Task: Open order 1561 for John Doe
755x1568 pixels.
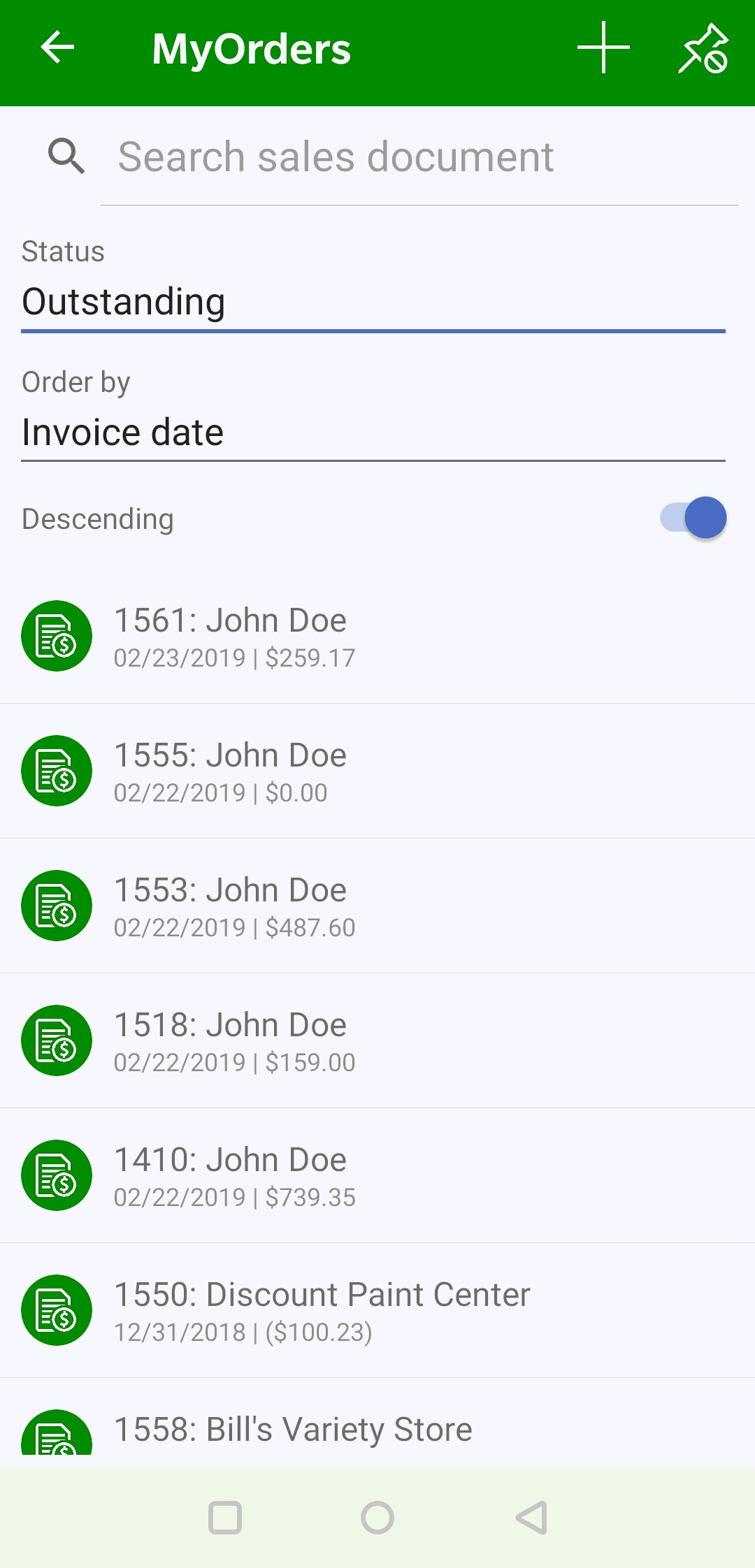Action: (377, 636)
